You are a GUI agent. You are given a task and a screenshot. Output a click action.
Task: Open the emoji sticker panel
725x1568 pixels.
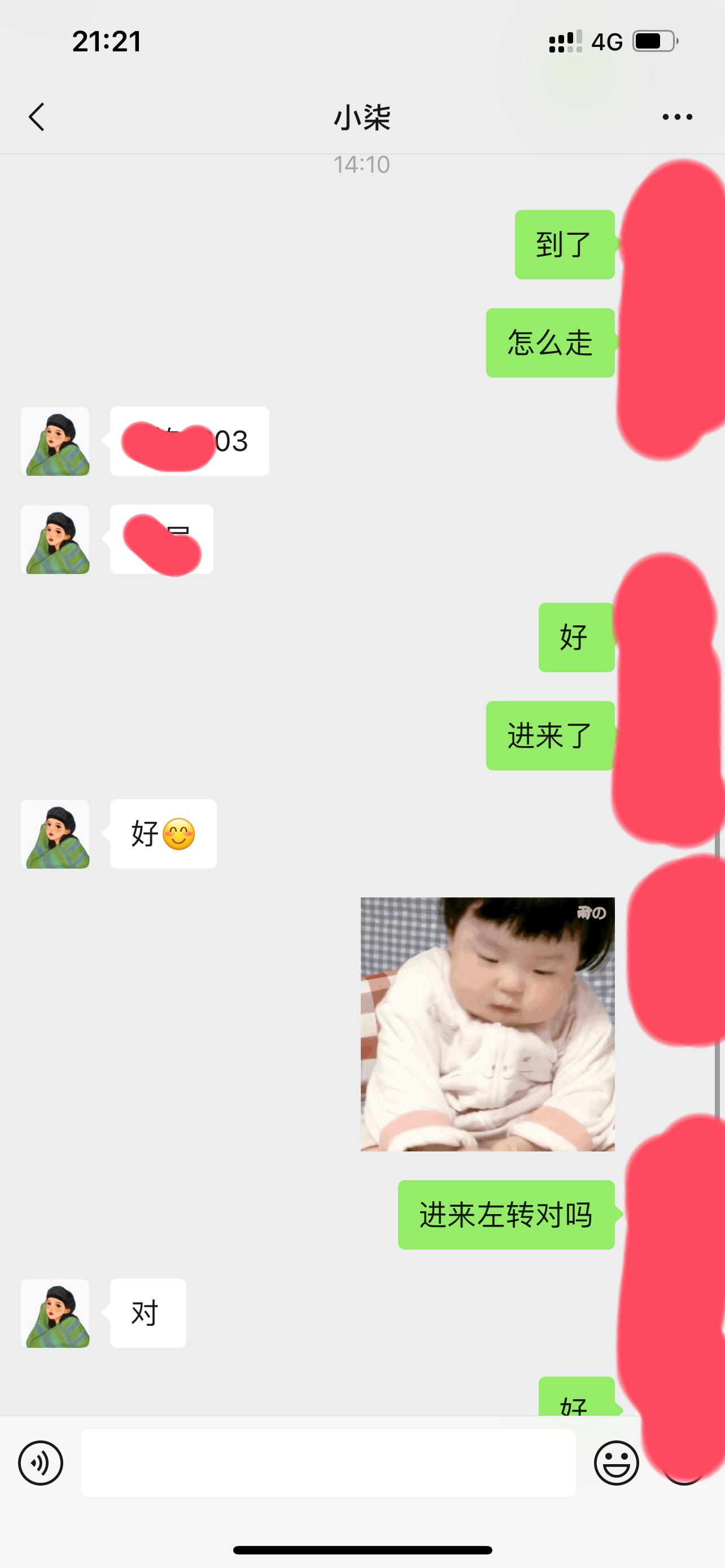[616, 1462]
